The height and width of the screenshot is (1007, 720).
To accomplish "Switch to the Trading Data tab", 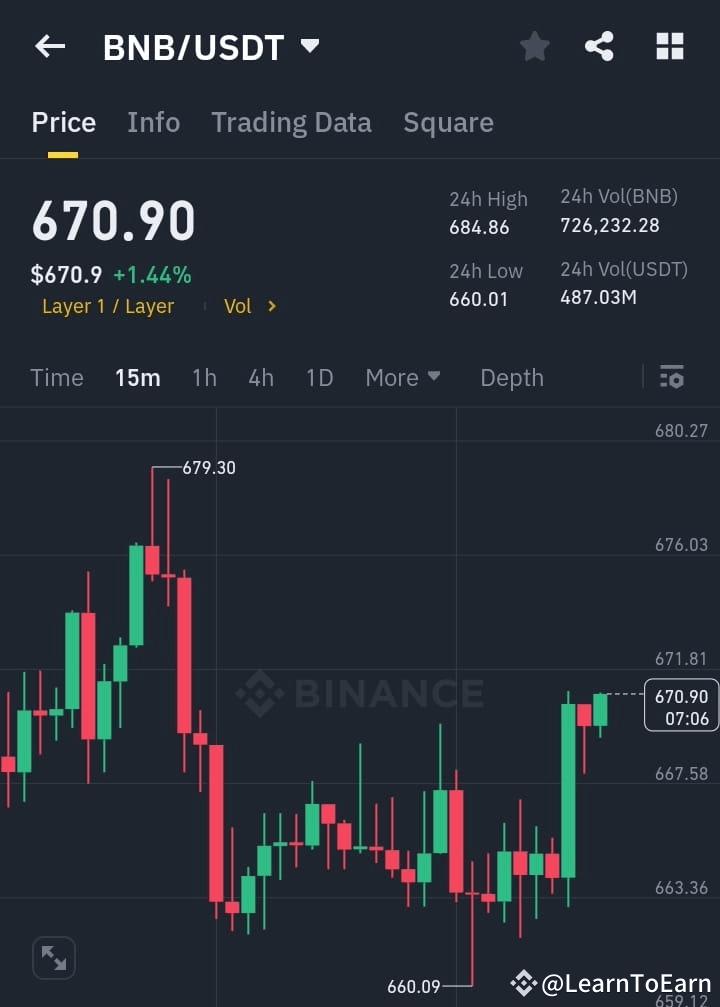I will coord(291,122).
